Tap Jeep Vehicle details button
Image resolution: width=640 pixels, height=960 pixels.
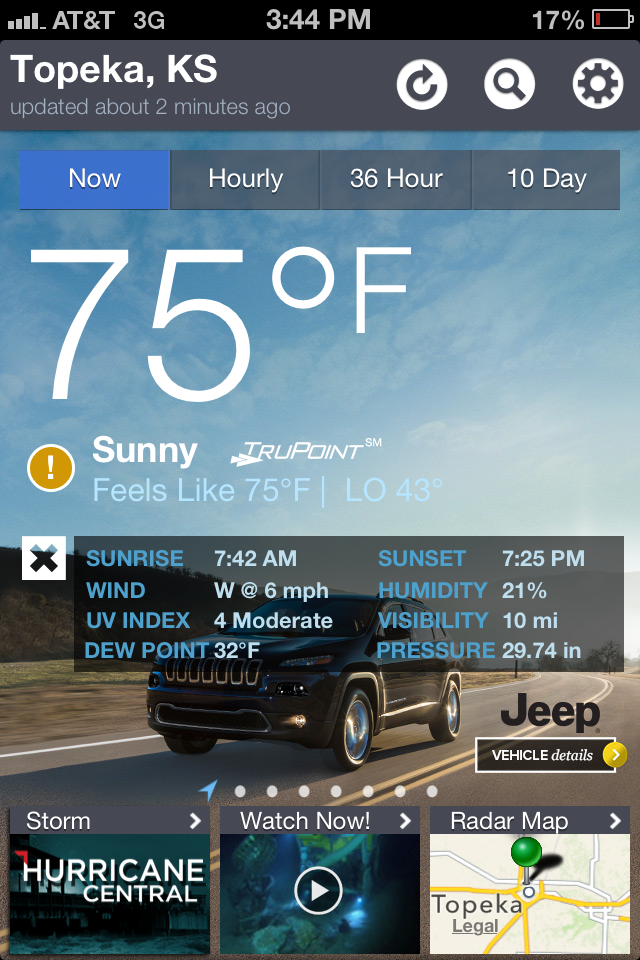coord(551,755)
